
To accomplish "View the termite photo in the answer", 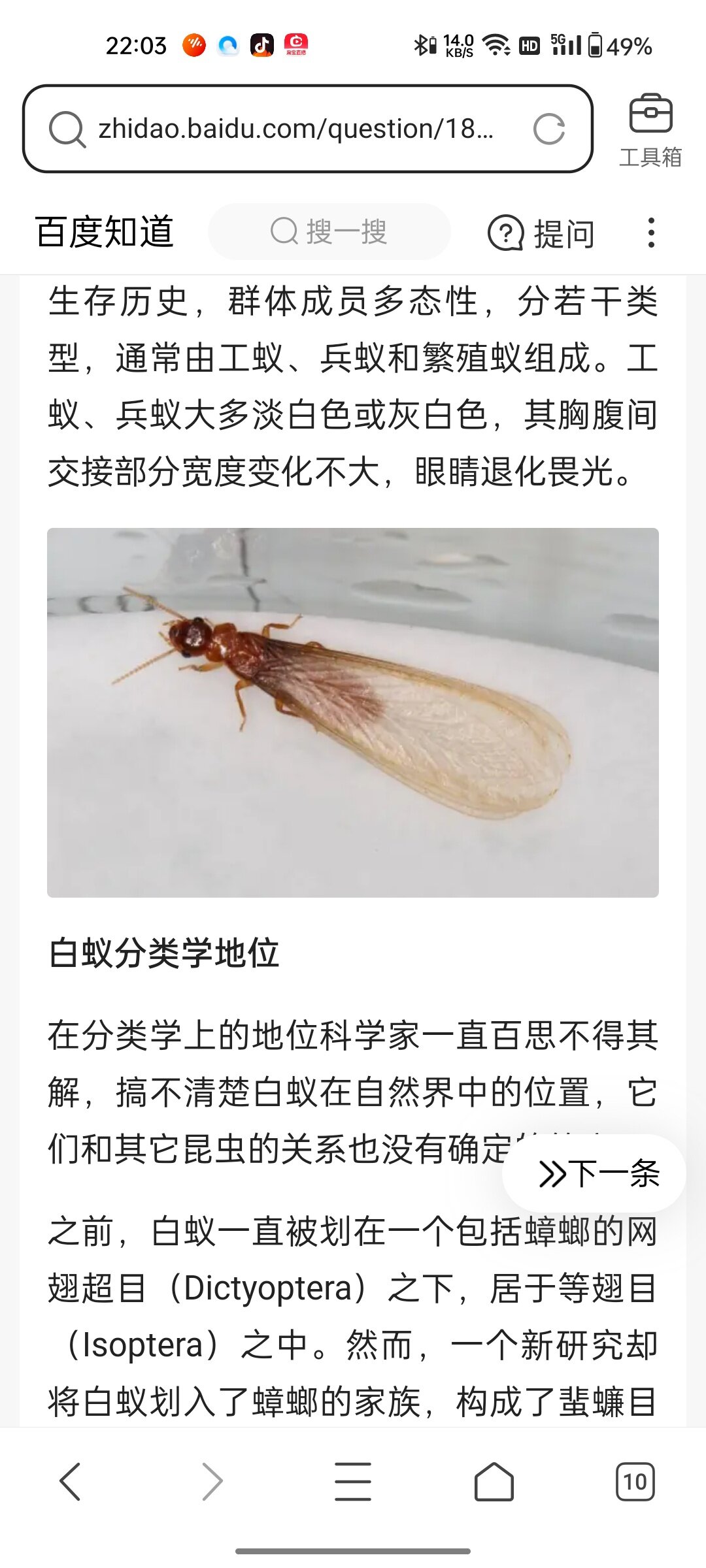I will coord(353,712).
